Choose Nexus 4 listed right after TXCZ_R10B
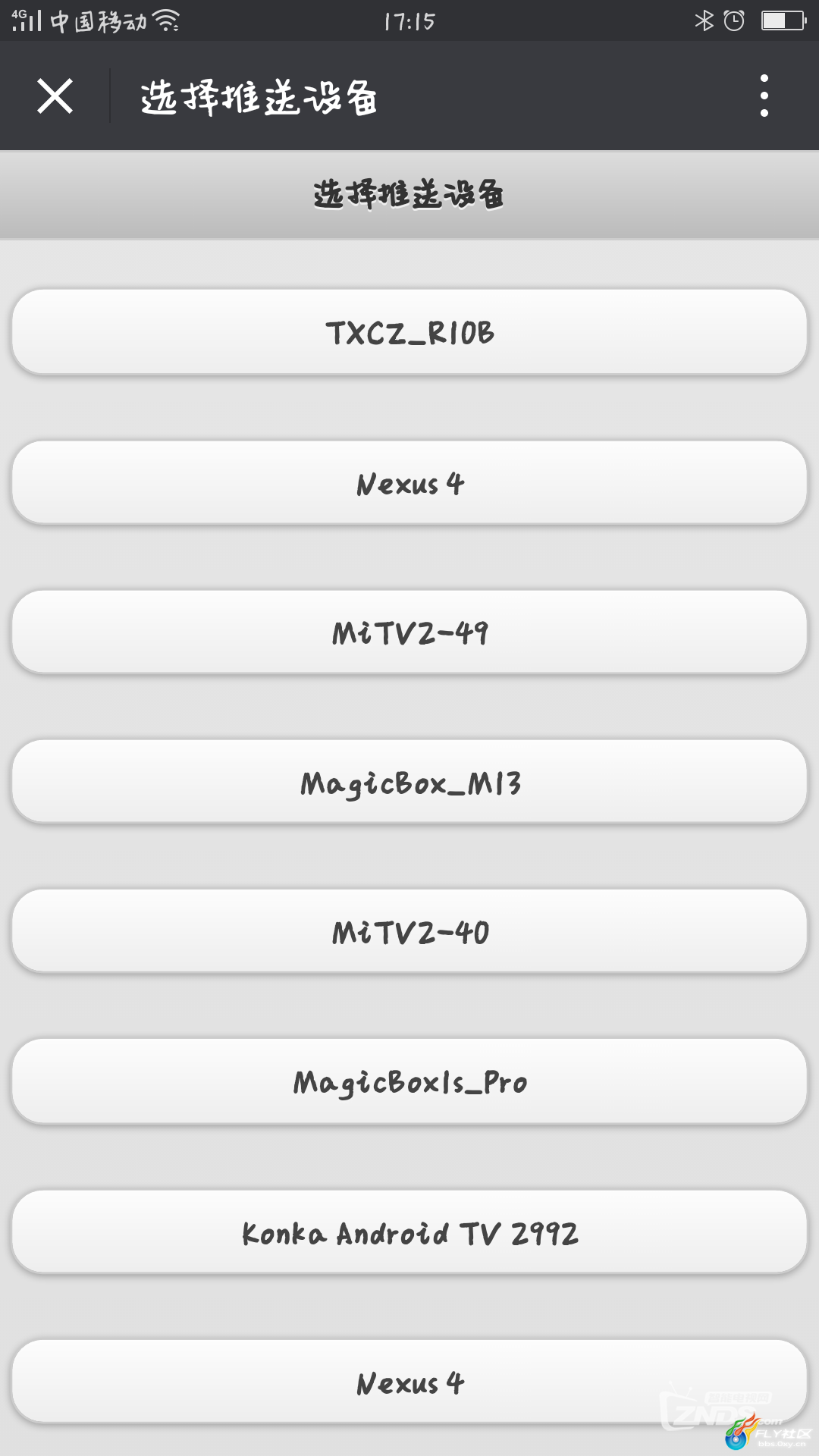The width and height of the screenshot is (819, 1456). pyautogui.click(x=409, y=482)
